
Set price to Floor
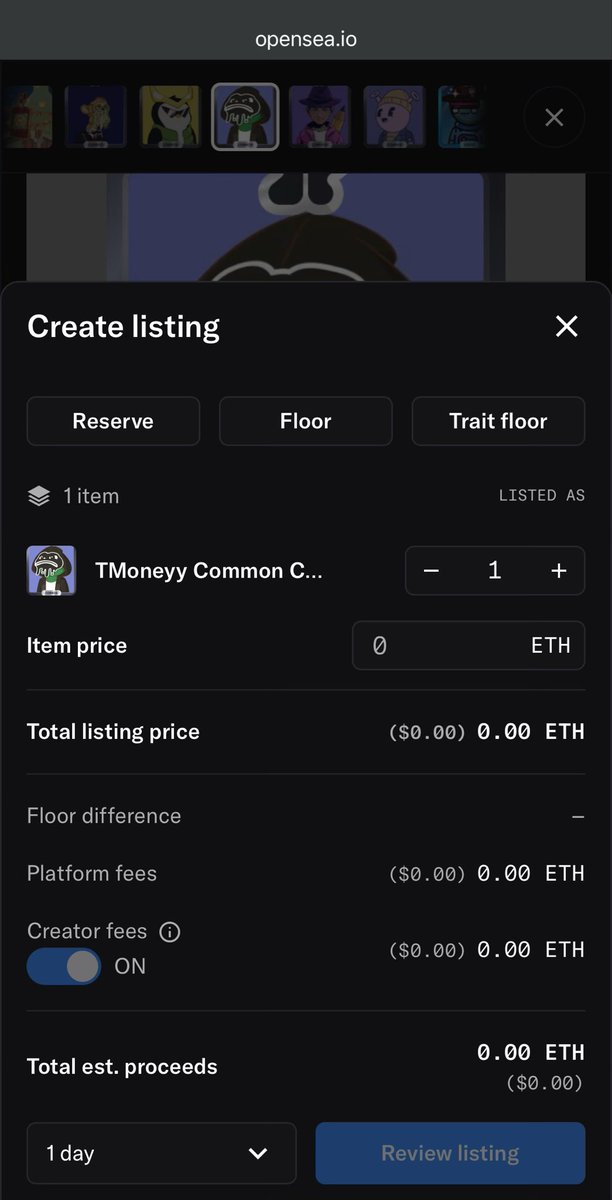[x=305, y=421]
